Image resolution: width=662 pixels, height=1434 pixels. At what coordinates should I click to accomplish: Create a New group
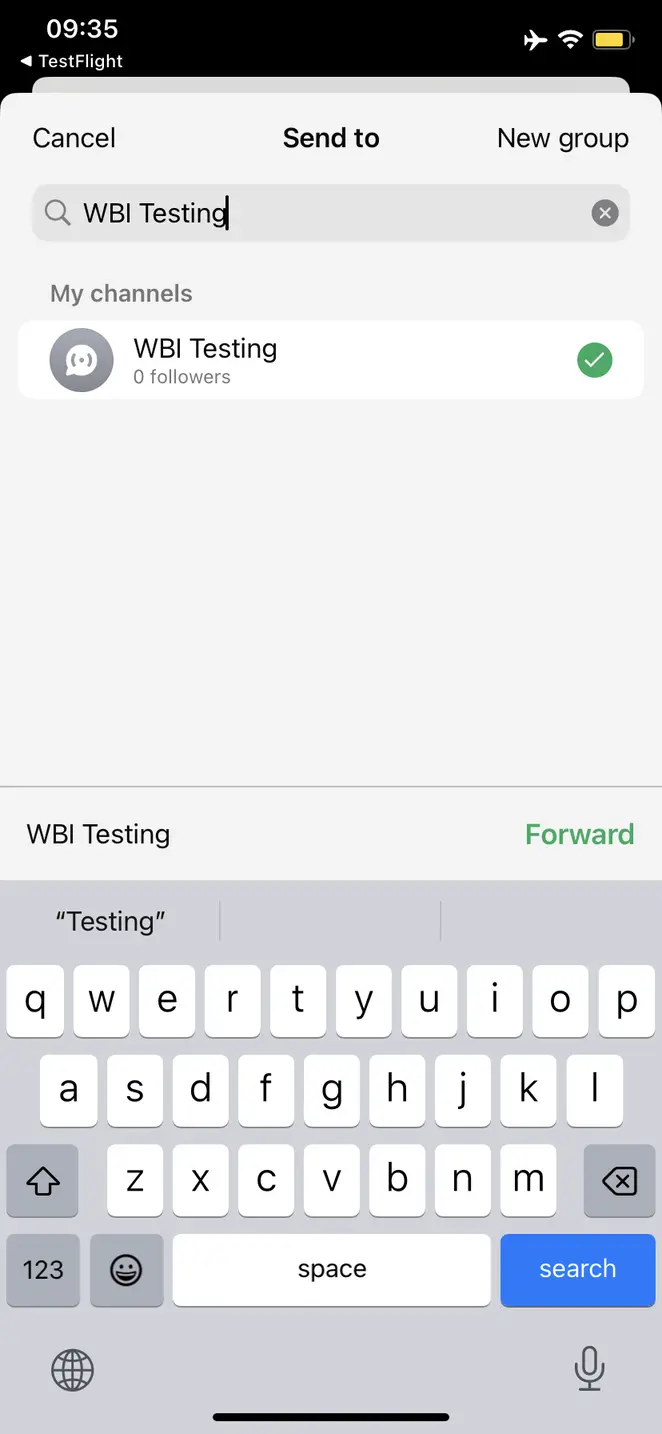pos(562,138)
